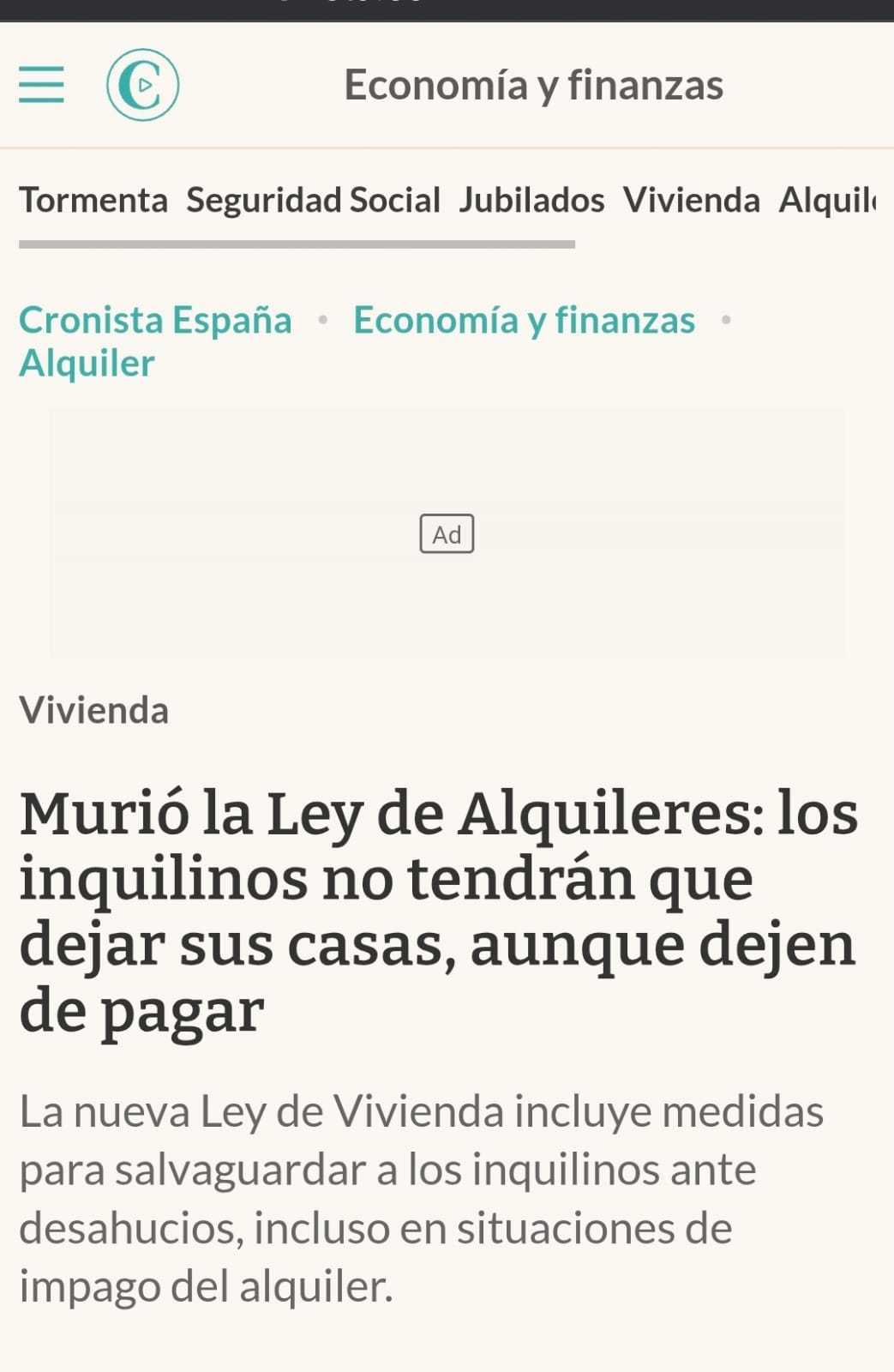Go to the Jubilados topic

tap(531, 200)
